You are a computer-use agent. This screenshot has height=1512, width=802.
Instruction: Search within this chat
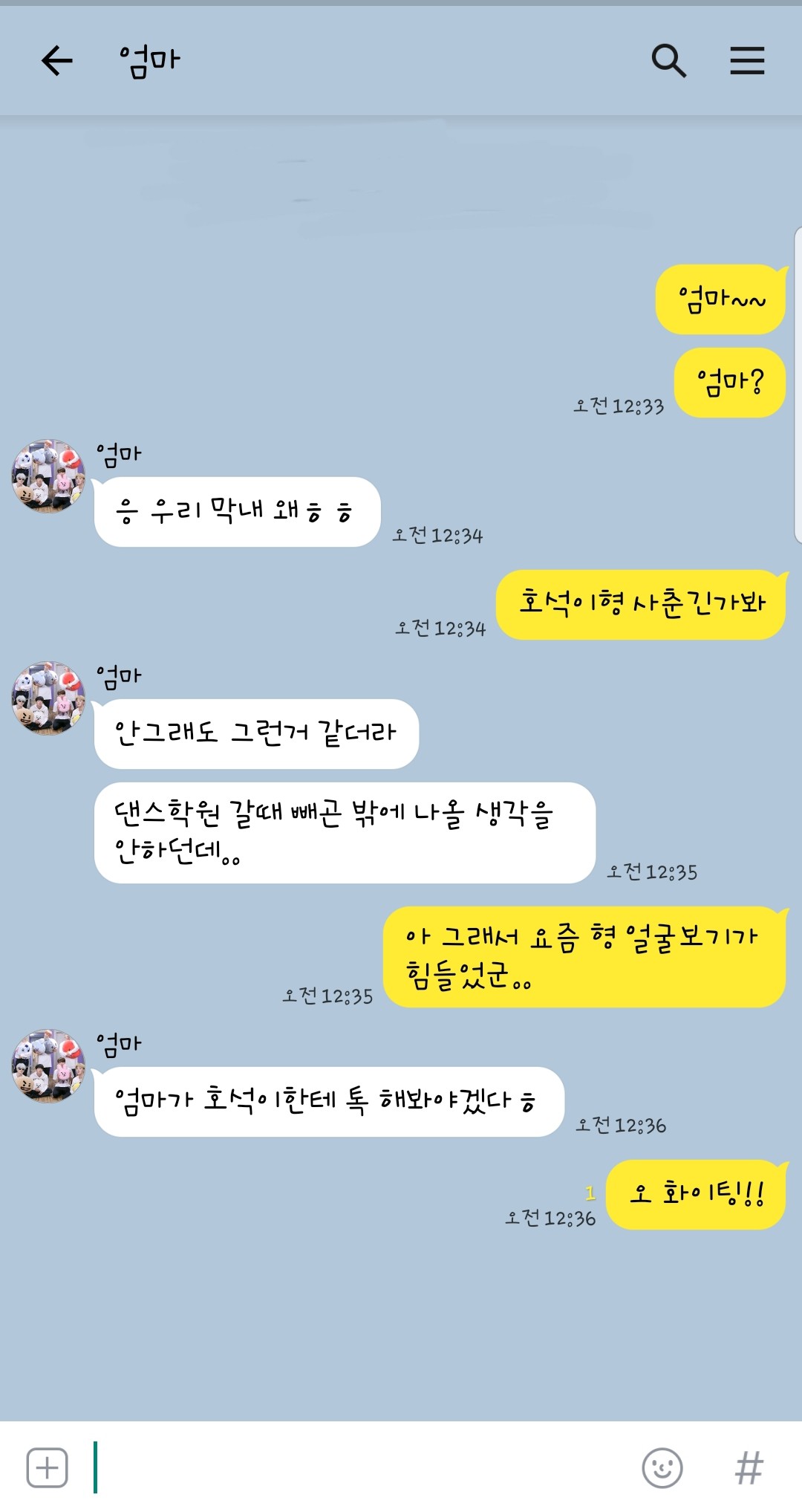[668, 61]
